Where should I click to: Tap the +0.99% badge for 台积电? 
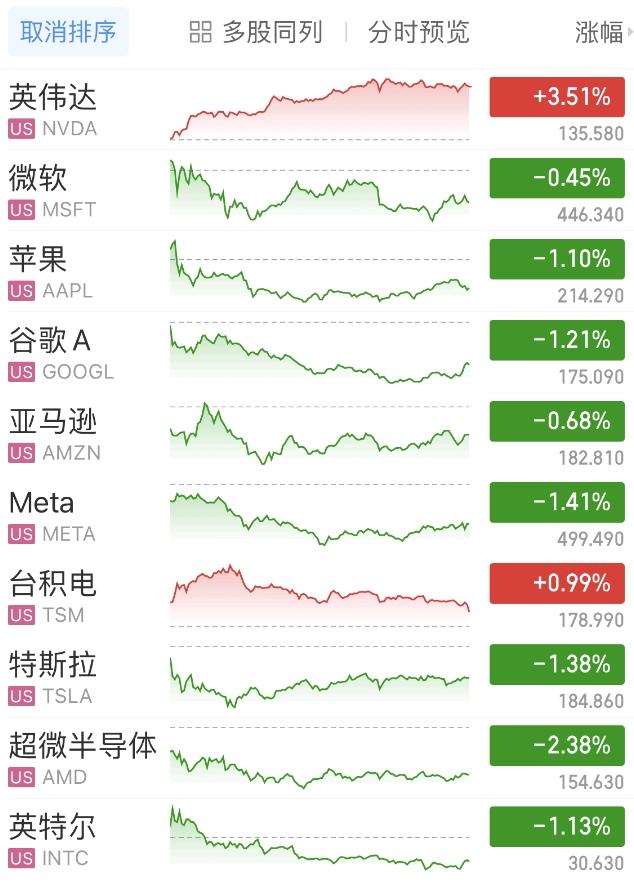point(557,583)
